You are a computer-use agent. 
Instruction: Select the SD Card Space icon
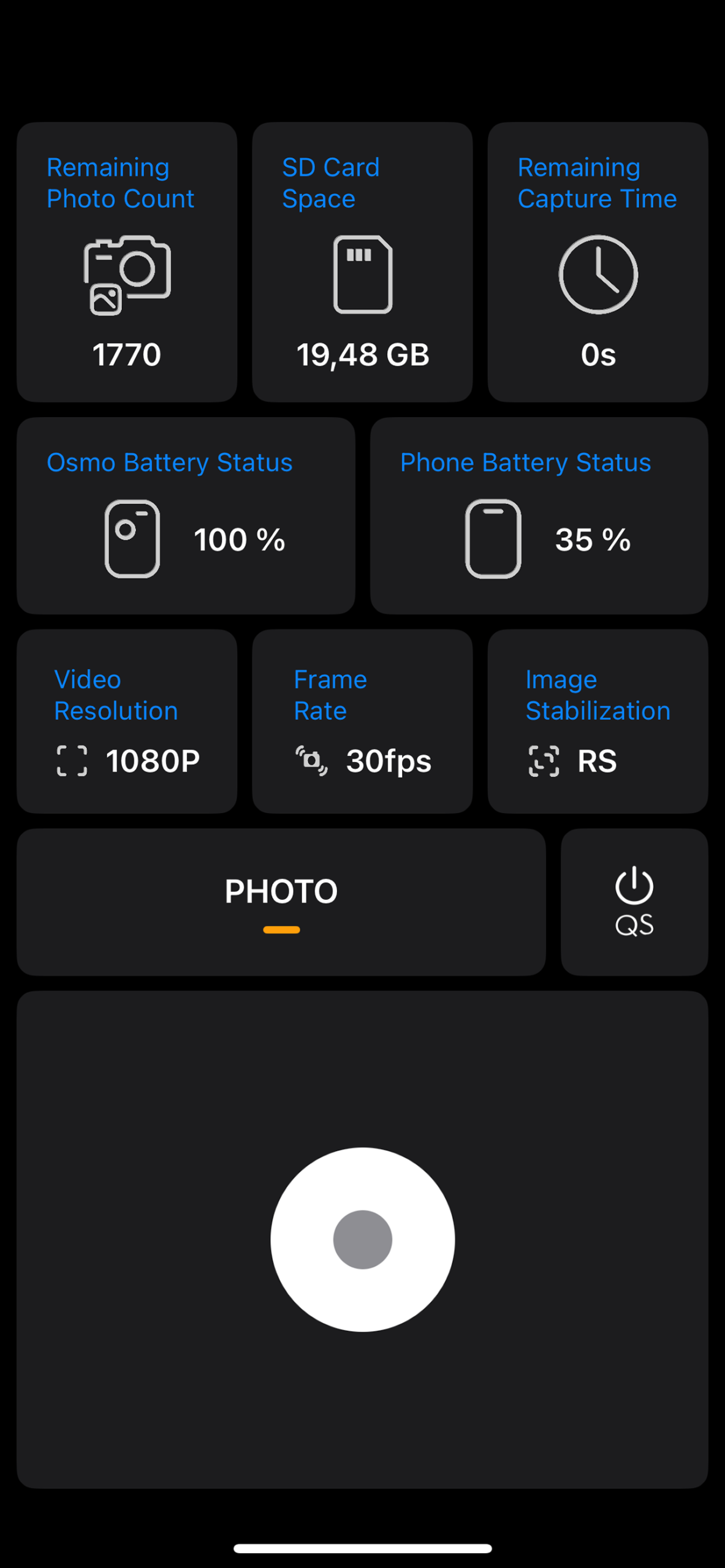tap(362, 274)
